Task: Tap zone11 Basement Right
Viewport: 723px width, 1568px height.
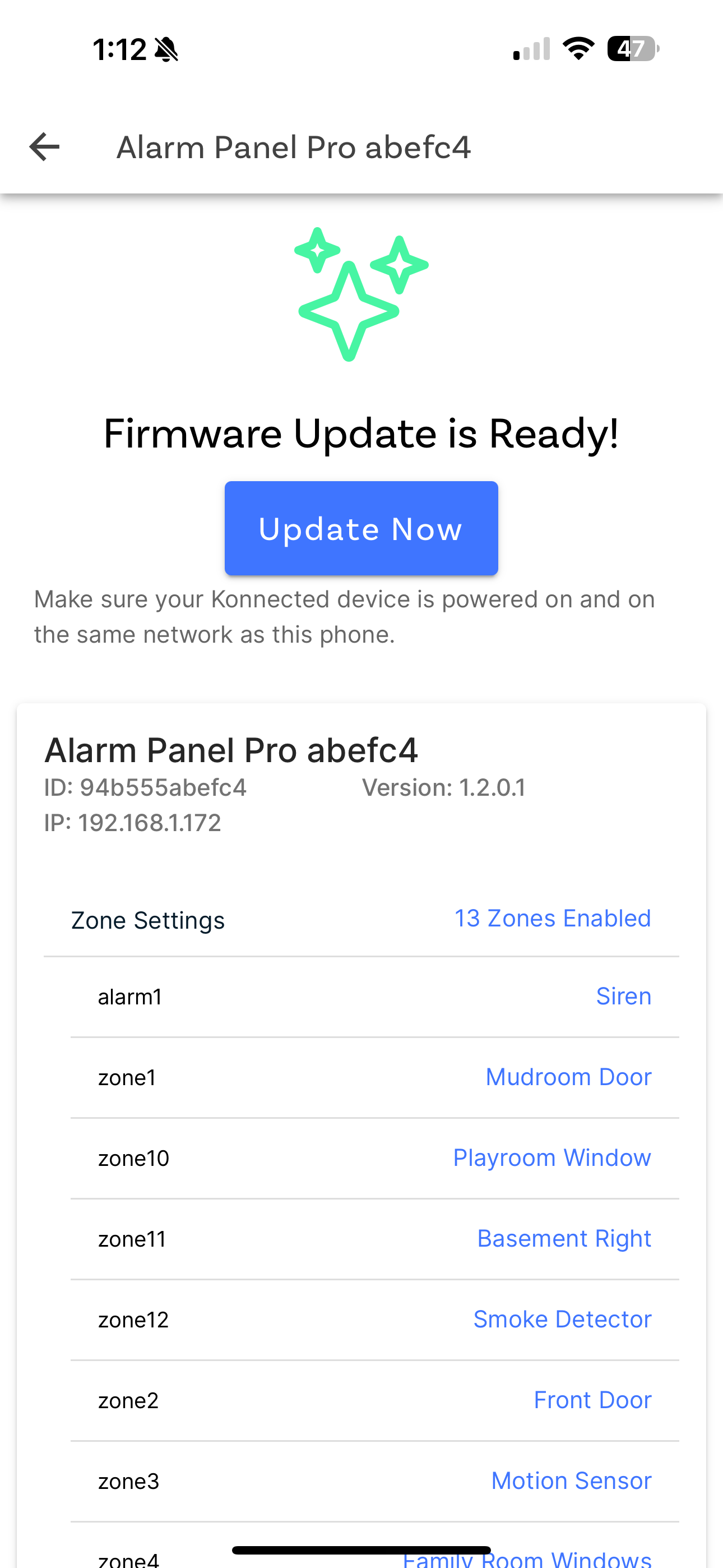Action: tap(375, 1239)
